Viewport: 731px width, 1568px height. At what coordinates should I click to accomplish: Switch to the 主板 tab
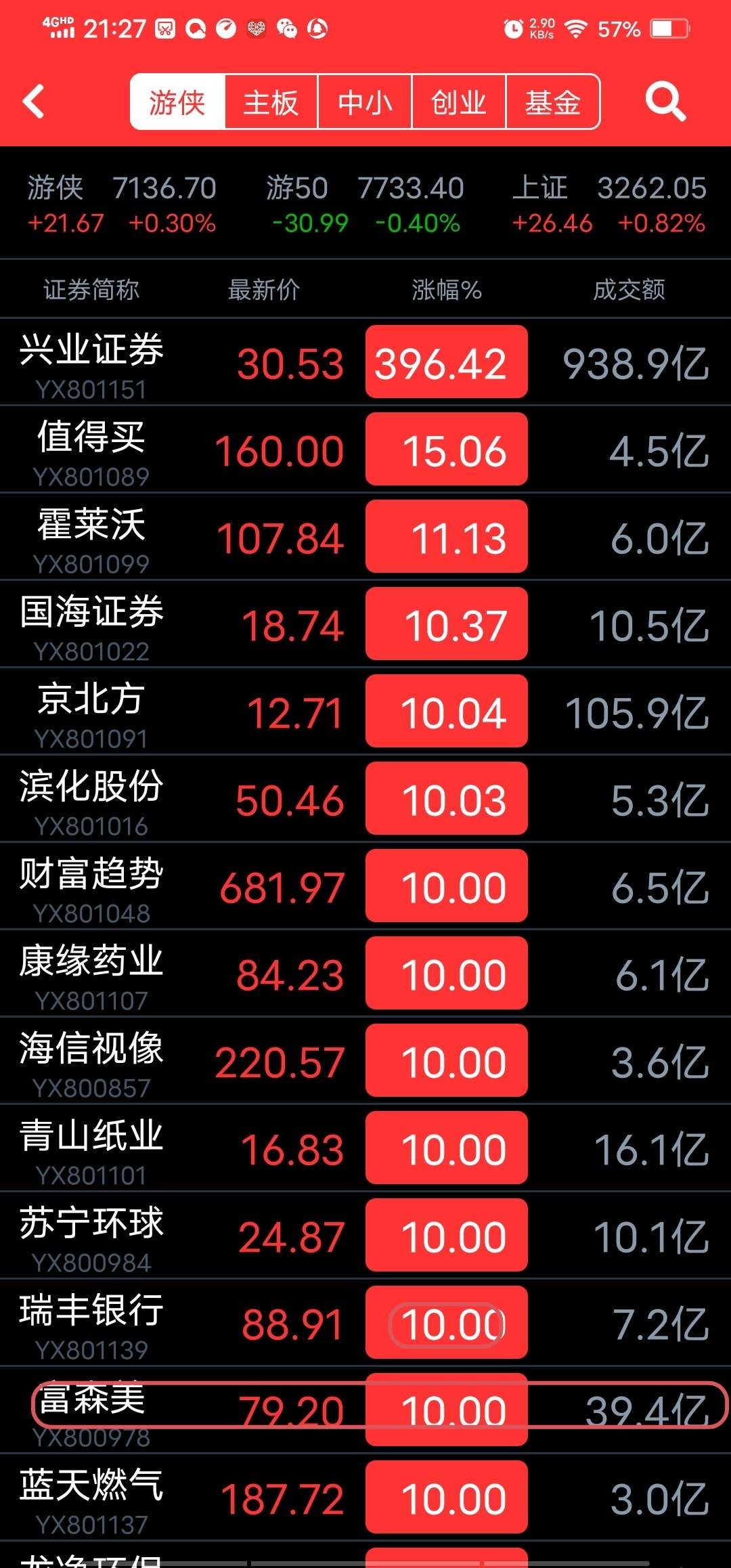271,102
